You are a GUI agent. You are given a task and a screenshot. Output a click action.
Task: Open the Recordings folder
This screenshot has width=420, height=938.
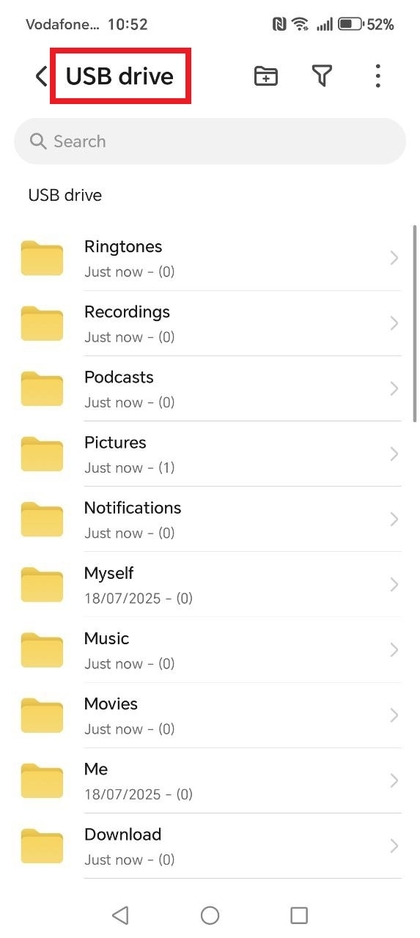pos(210,324)
